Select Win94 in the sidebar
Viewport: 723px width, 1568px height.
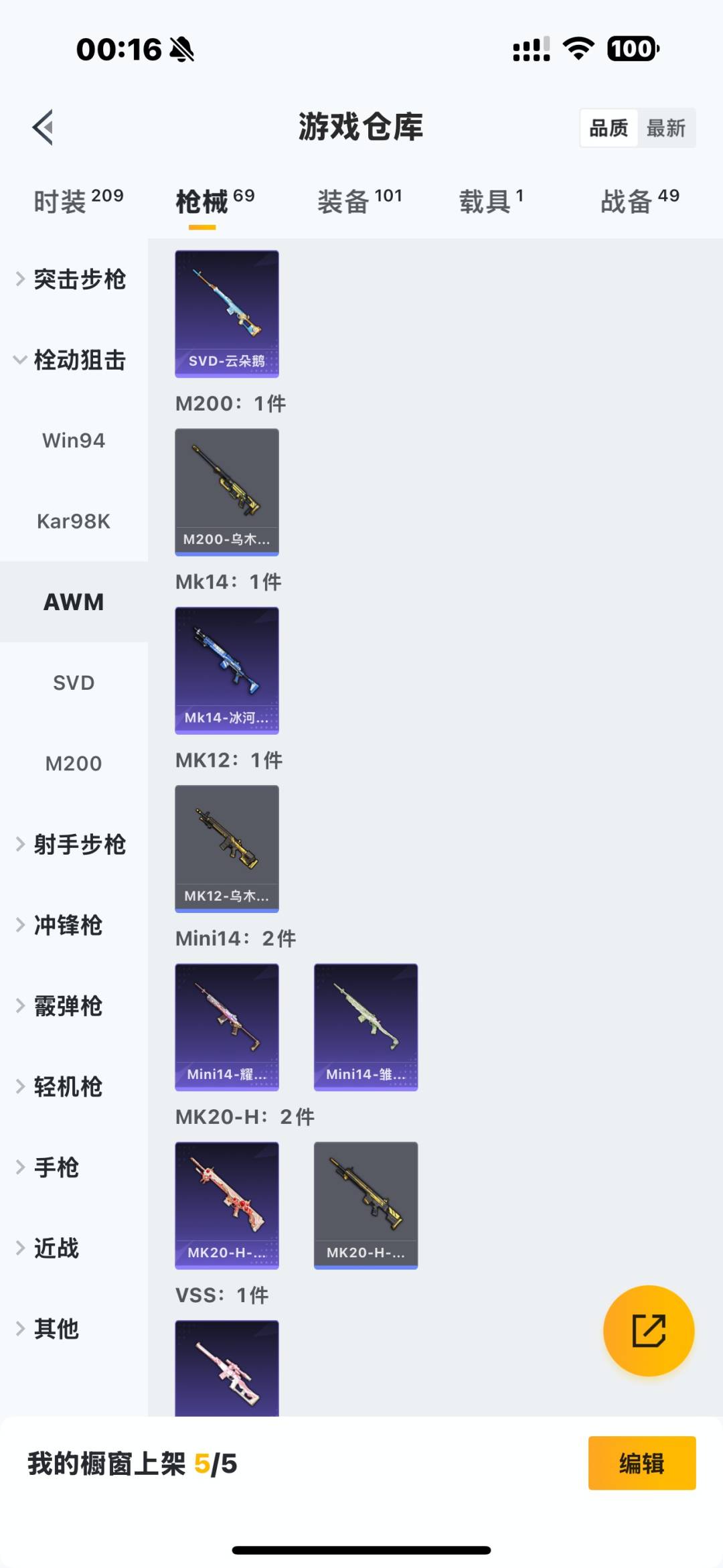pos(74,441)
